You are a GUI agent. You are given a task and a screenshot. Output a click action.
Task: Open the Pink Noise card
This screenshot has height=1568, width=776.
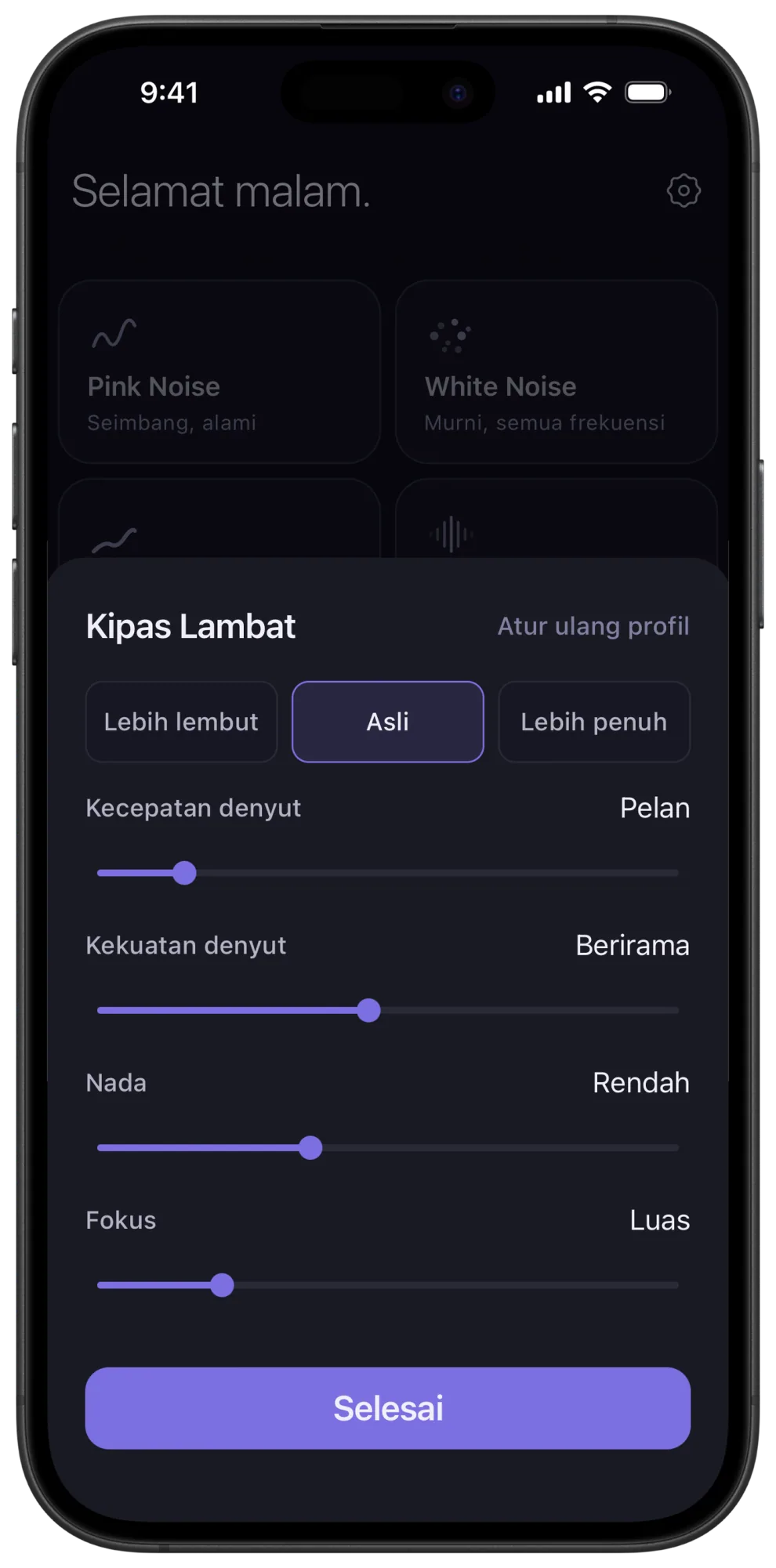219,371
